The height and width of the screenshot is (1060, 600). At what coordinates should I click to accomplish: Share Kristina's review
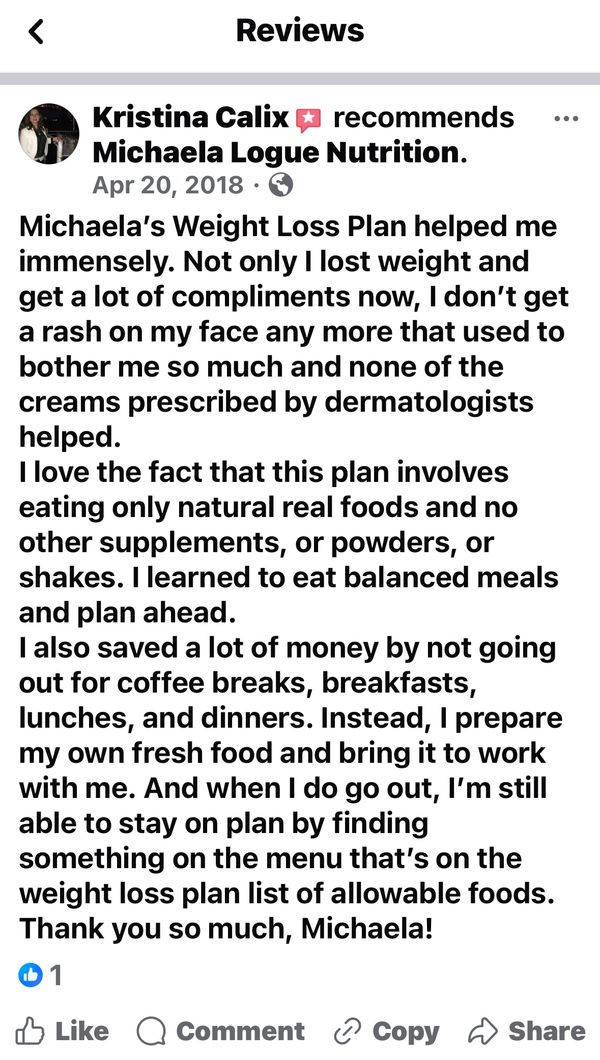coord(526,1031)
